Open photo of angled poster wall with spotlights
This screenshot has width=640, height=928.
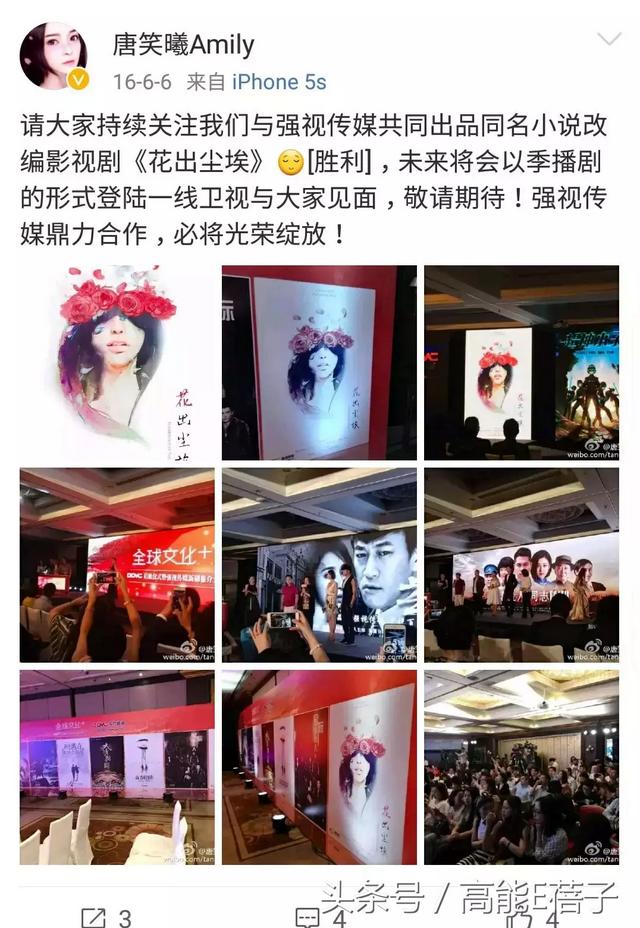coord(319,767)
